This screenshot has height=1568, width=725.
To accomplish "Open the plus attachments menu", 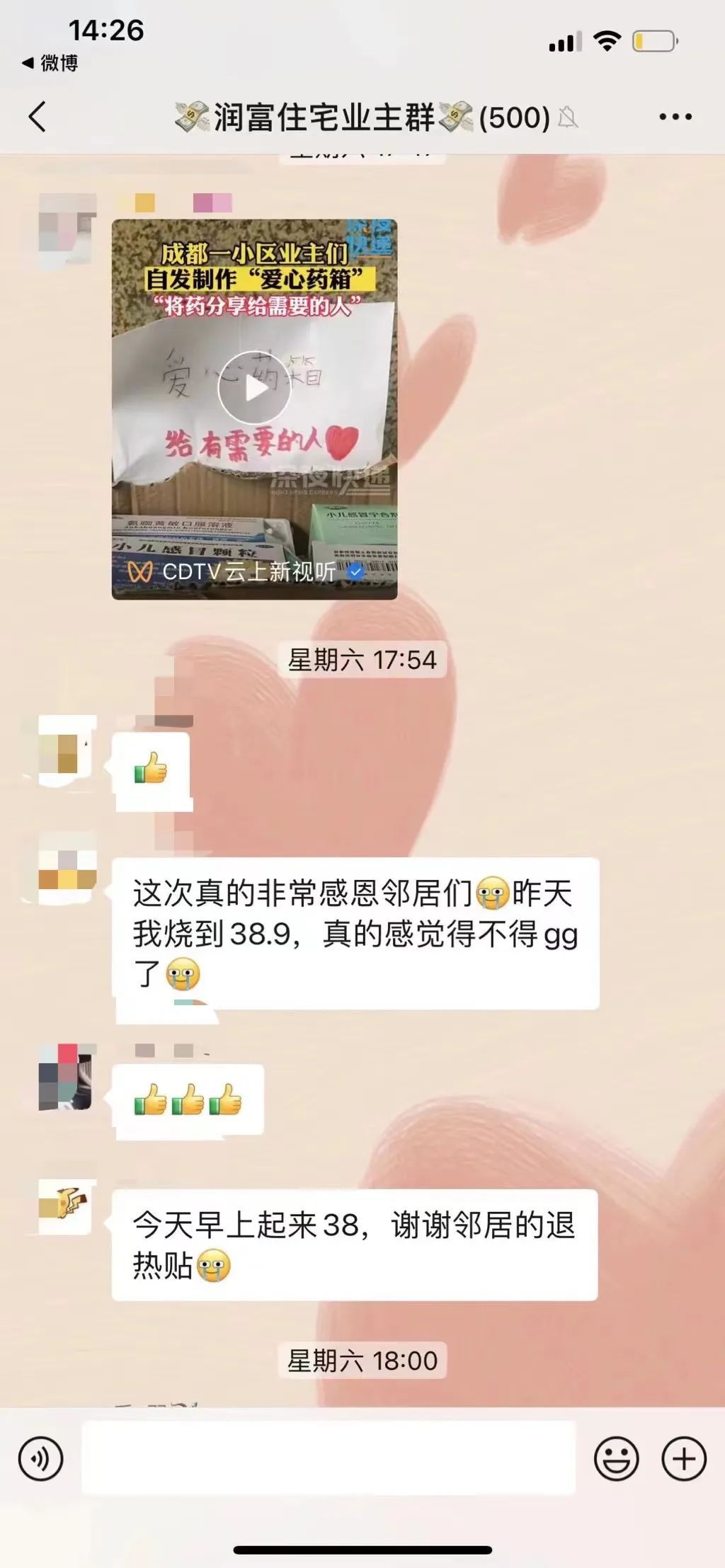I will click(x=683, y=1459).
